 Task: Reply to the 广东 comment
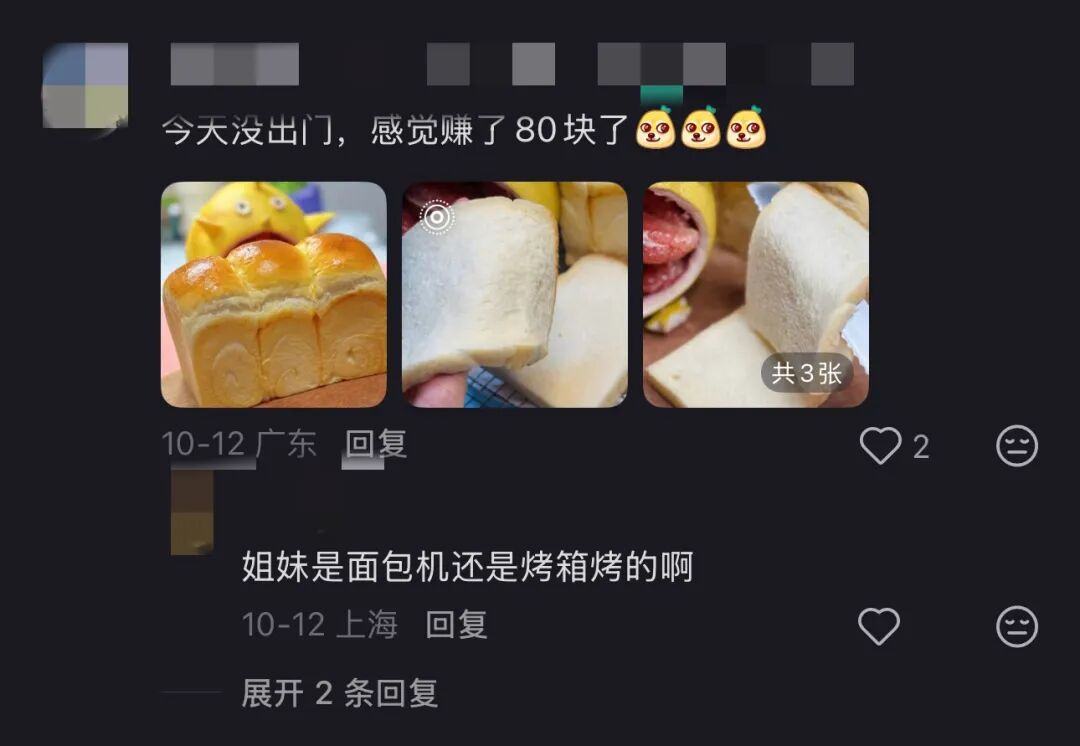click(376, 444)
